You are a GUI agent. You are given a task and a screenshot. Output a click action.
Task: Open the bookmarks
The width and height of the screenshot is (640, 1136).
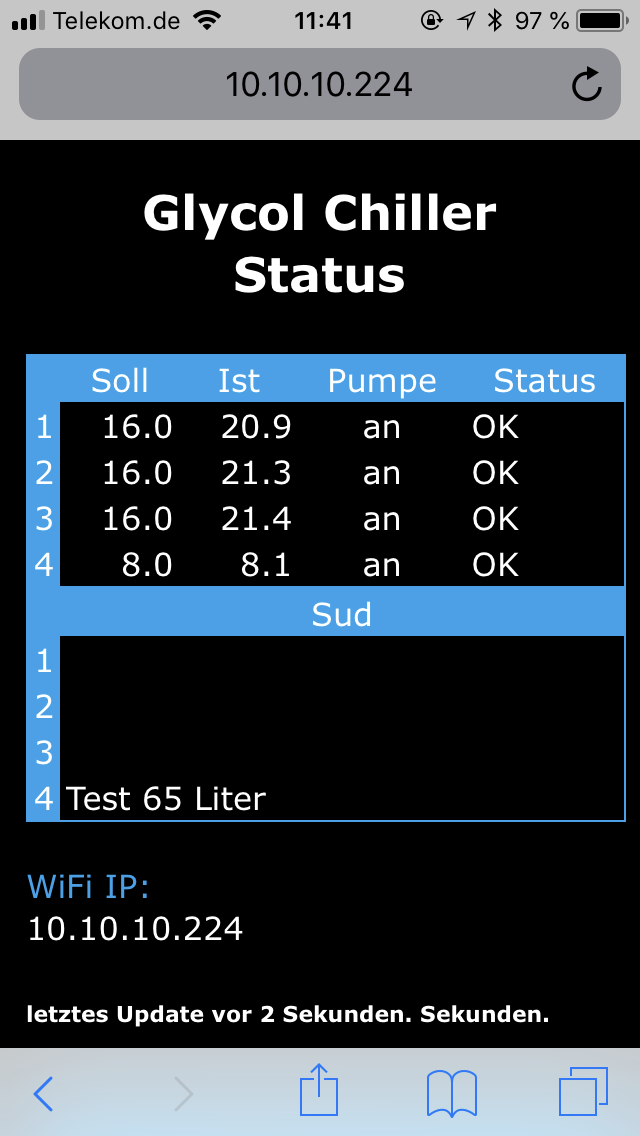click(451, 1093)
